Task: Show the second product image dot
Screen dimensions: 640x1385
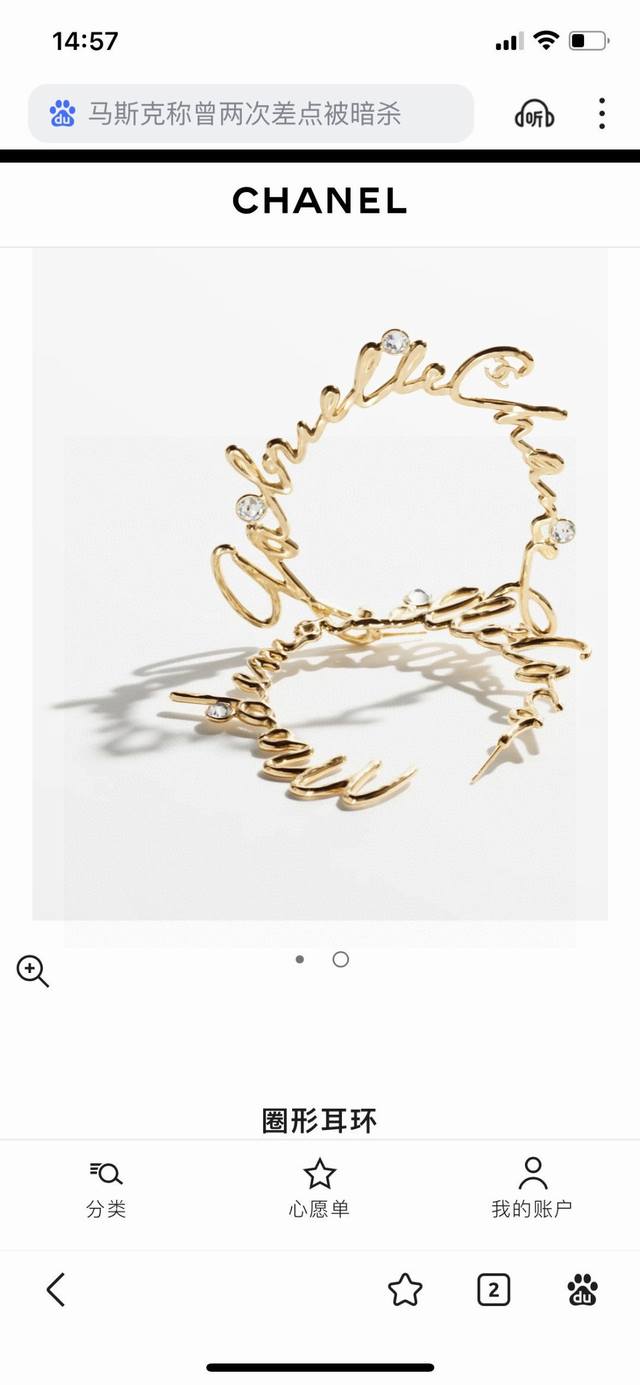Action: click(x=341, y=959)
